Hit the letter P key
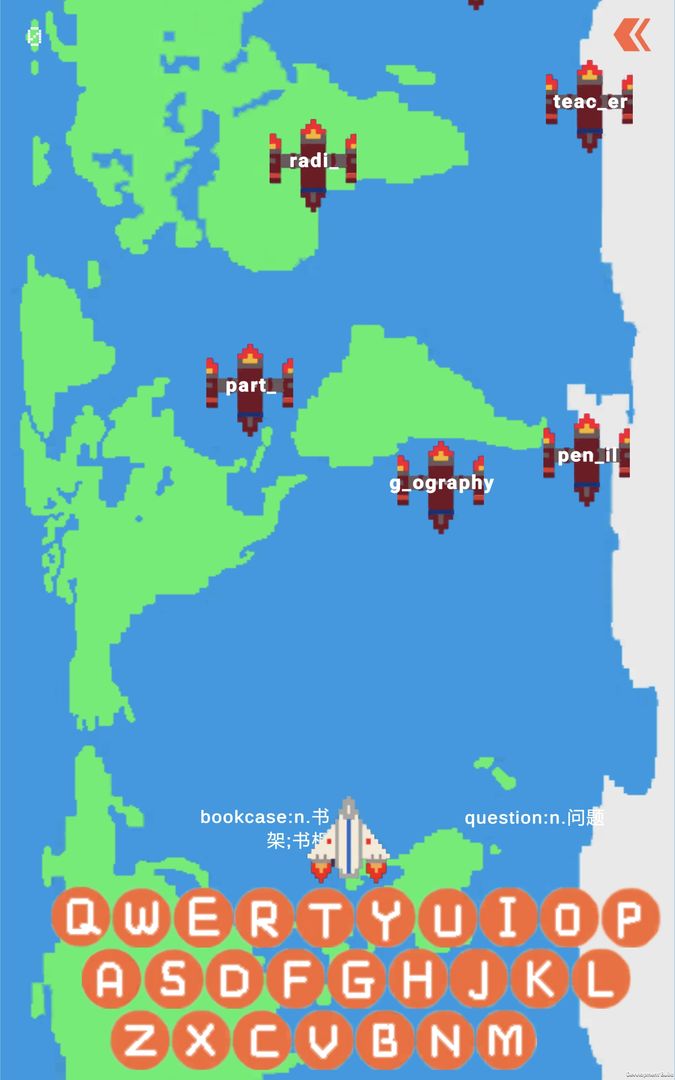This screenshot has height=1080, width=675. tap(629, 918)
